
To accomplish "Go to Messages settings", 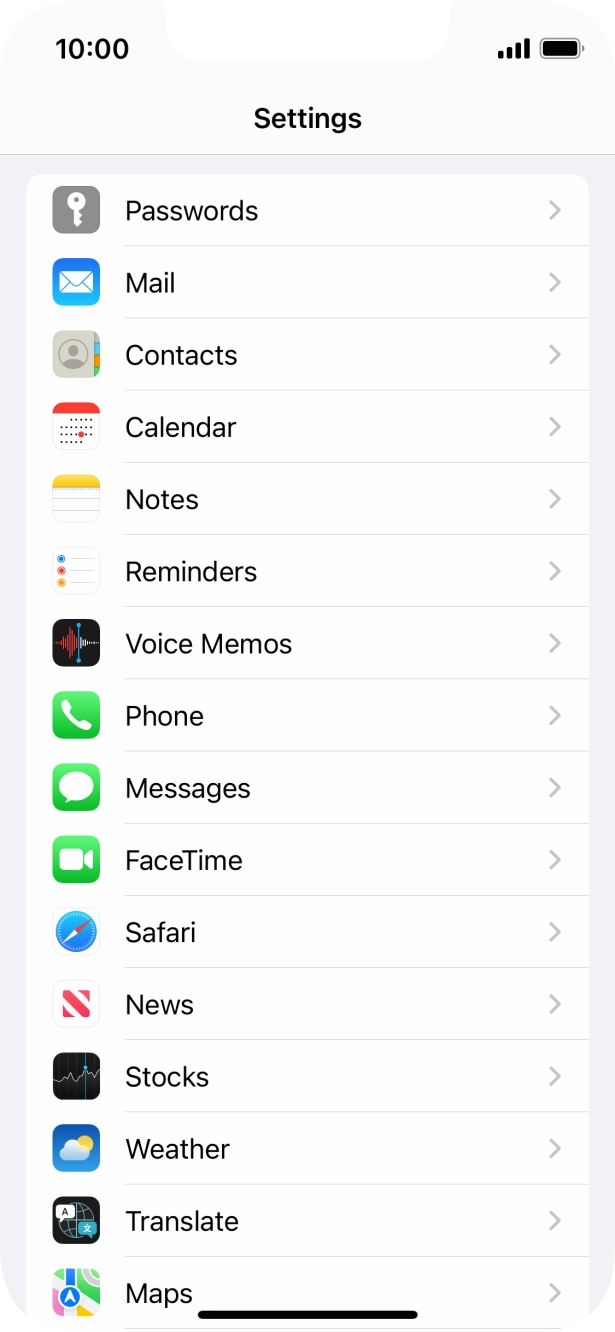I will 307,788.
